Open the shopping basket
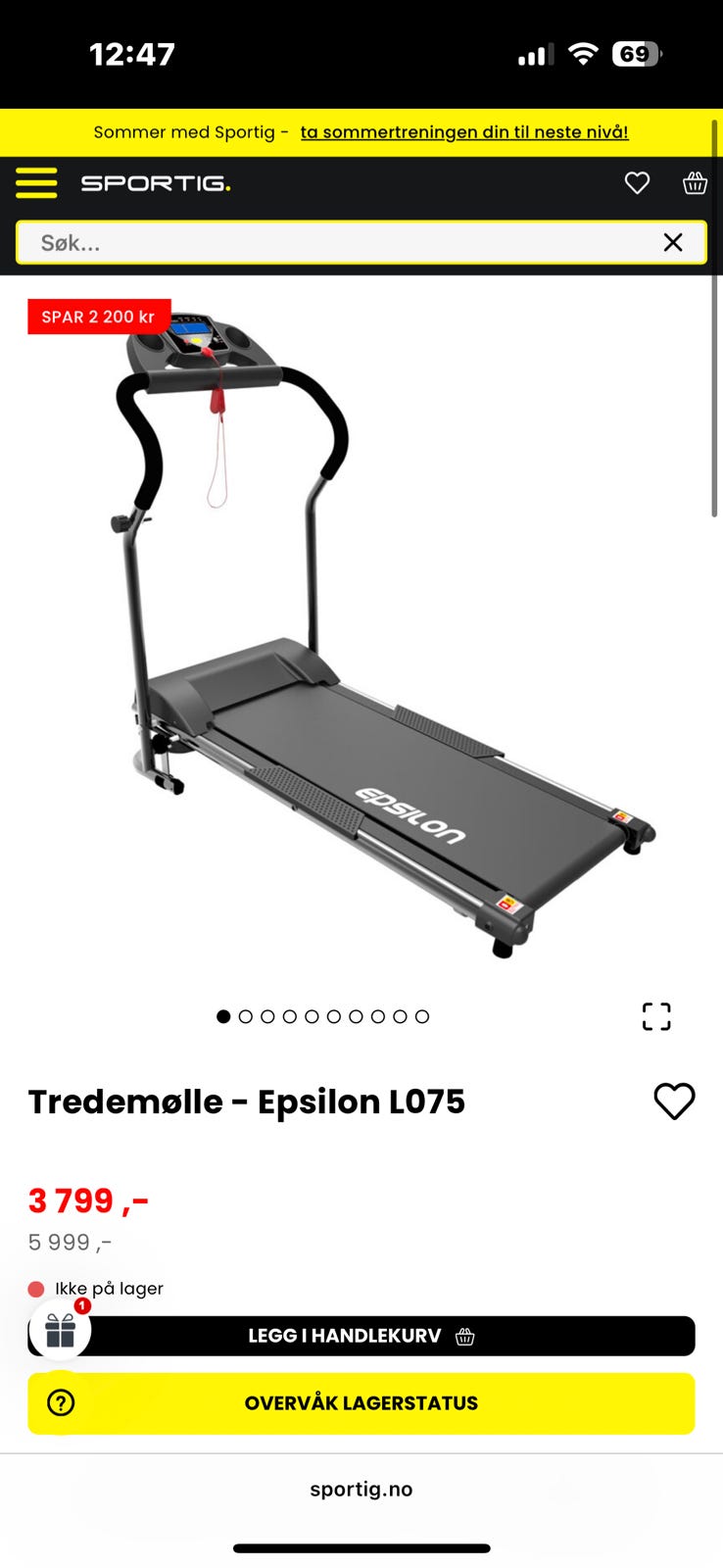 tap(695, 183)
